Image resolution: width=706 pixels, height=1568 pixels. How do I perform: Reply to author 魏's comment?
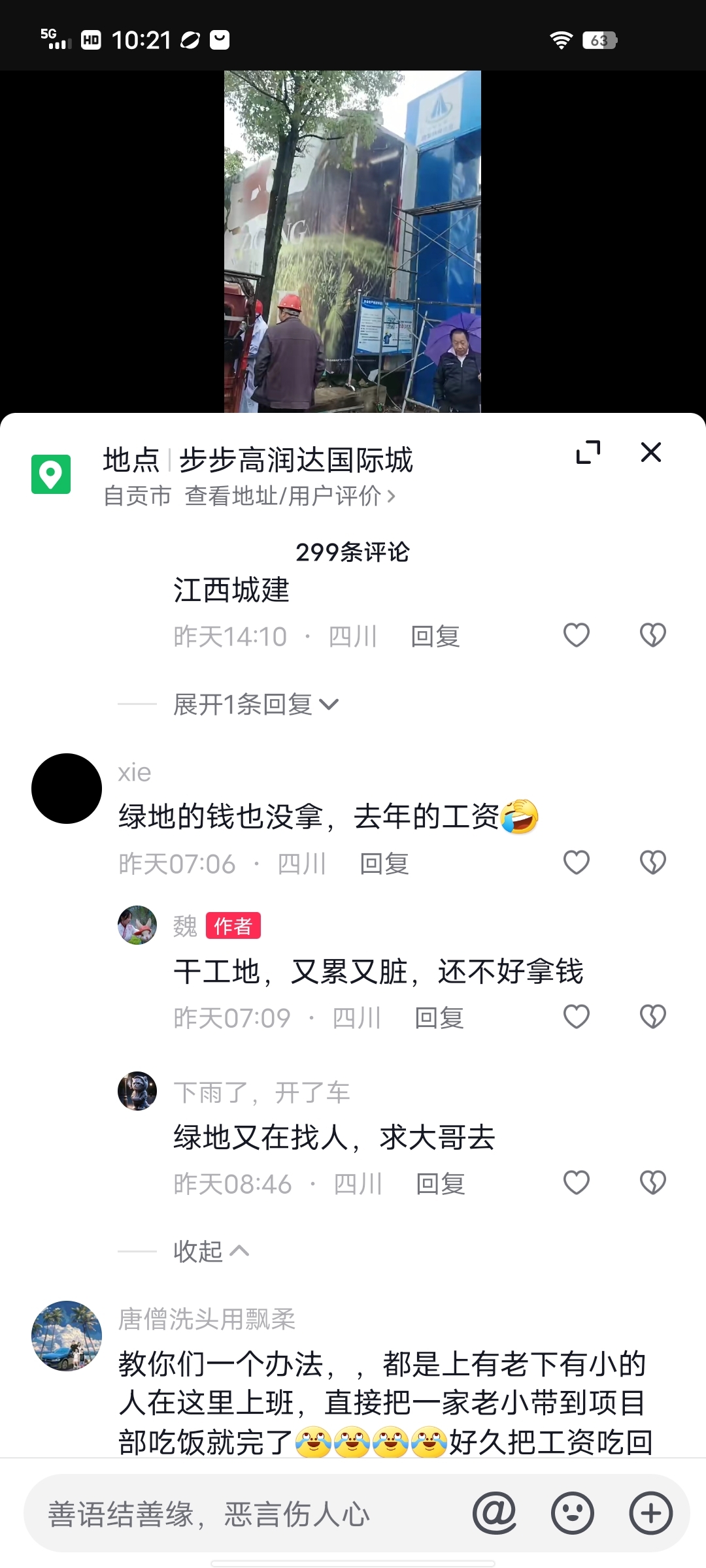439,1018
